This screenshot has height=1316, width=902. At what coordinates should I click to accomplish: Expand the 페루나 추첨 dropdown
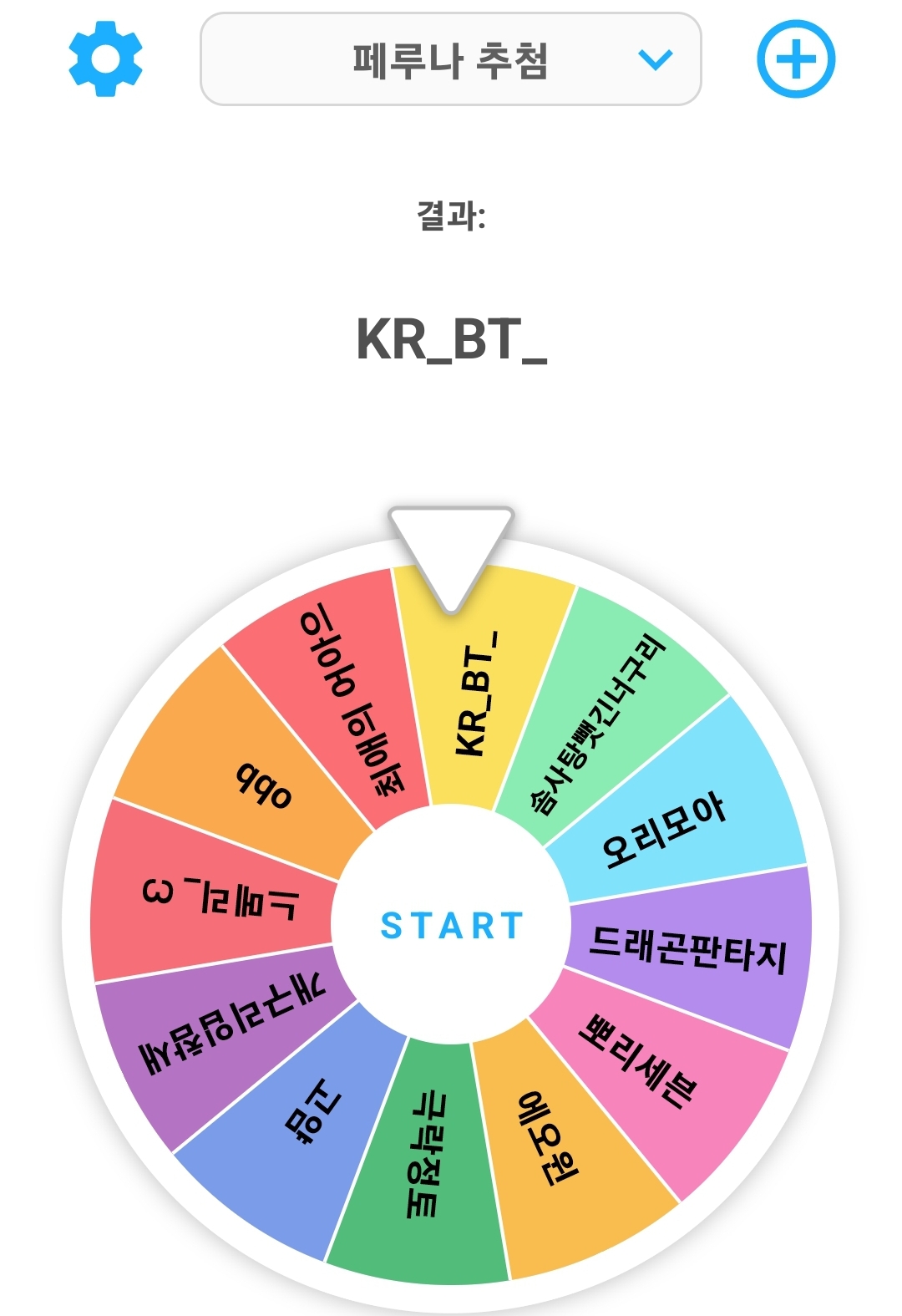pyautogui.click(x=450, y=59)
